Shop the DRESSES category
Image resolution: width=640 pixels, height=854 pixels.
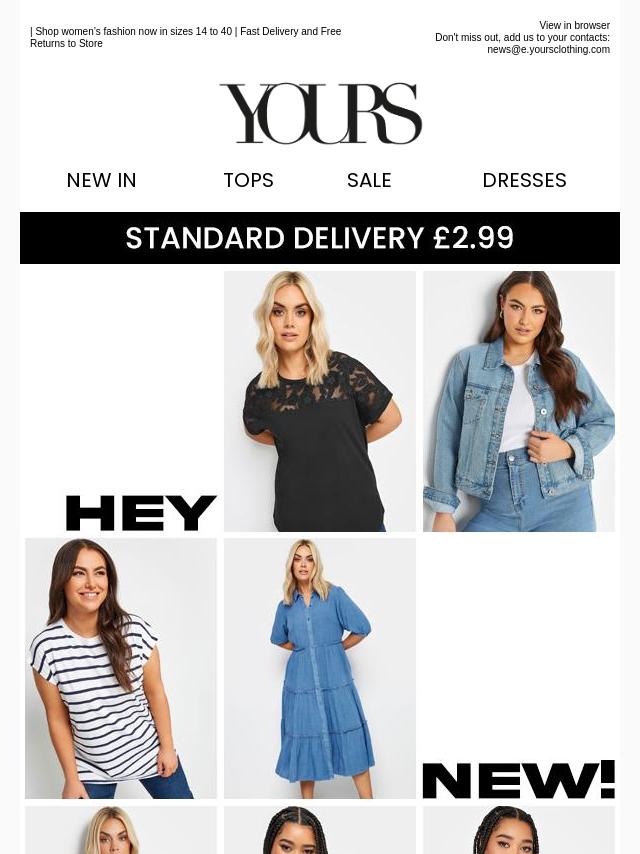click(524, 180)
